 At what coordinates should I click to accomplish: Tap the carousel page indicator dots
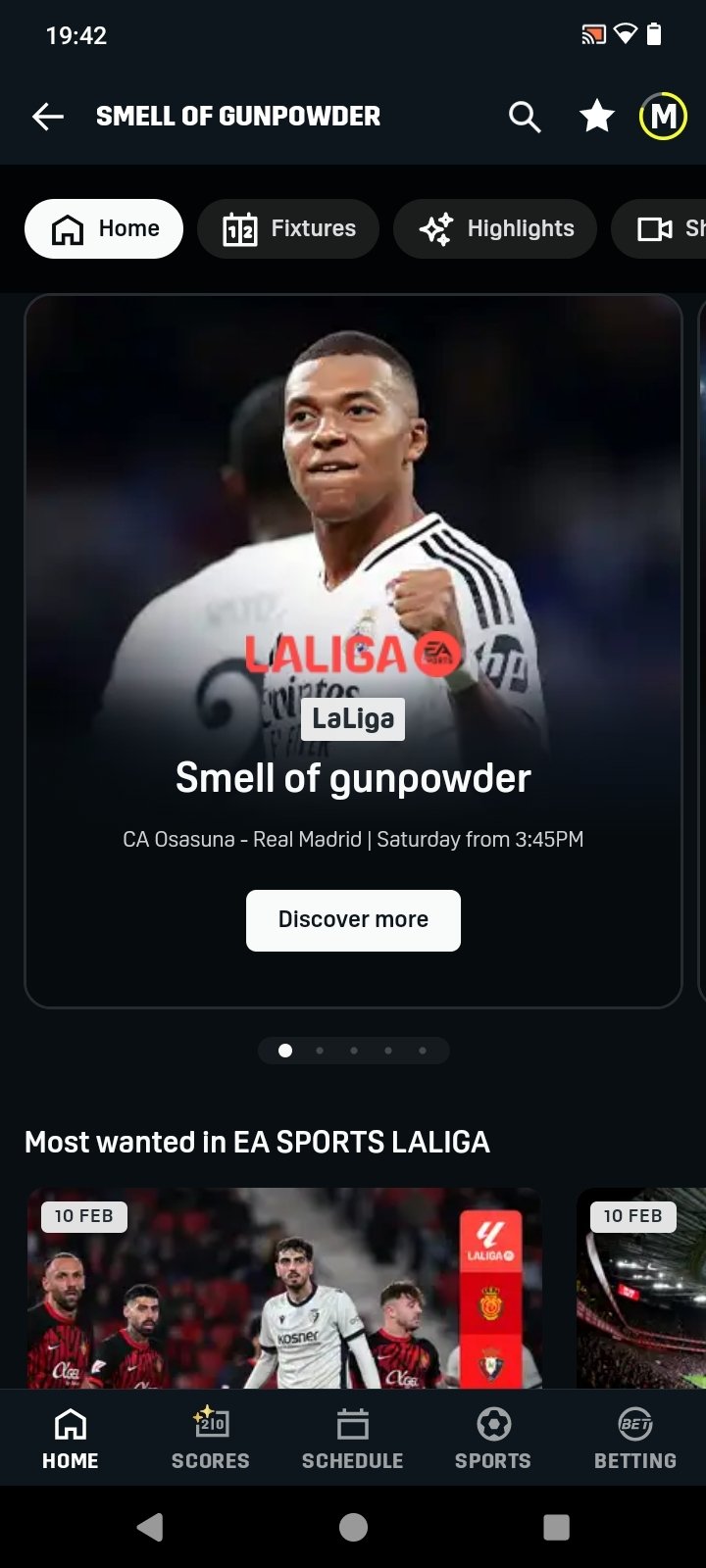(x=353, y=1051)
